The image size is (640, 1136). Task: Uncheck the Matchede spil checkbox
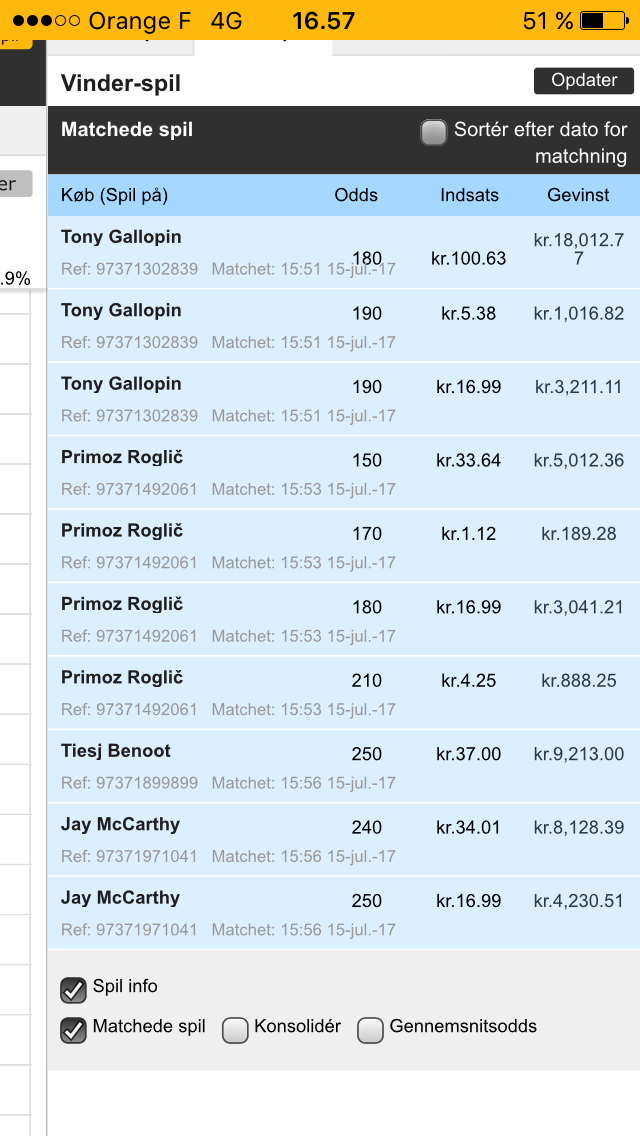[73, 1030]
